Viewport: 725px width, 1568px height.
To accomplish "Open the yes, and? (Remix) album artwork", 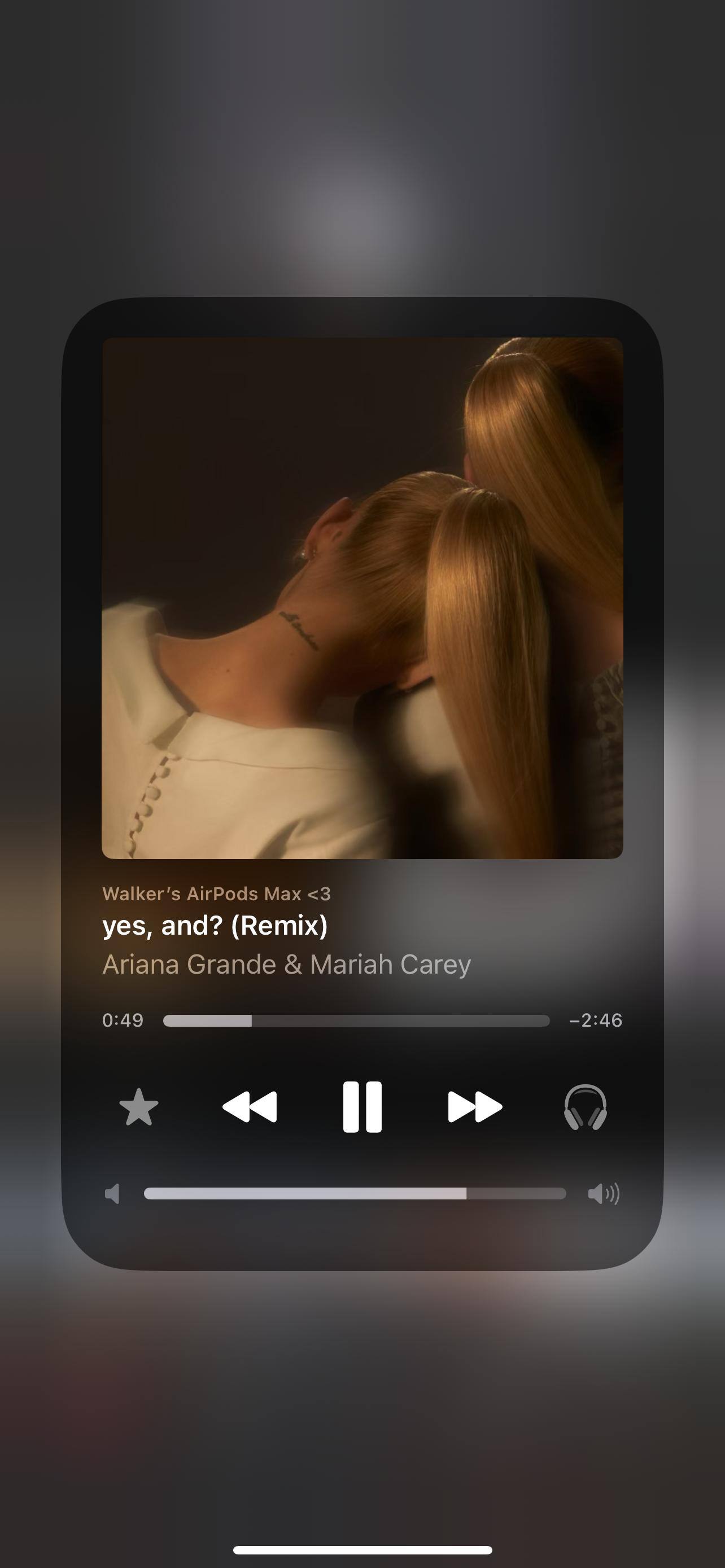I will coord(362,598).
